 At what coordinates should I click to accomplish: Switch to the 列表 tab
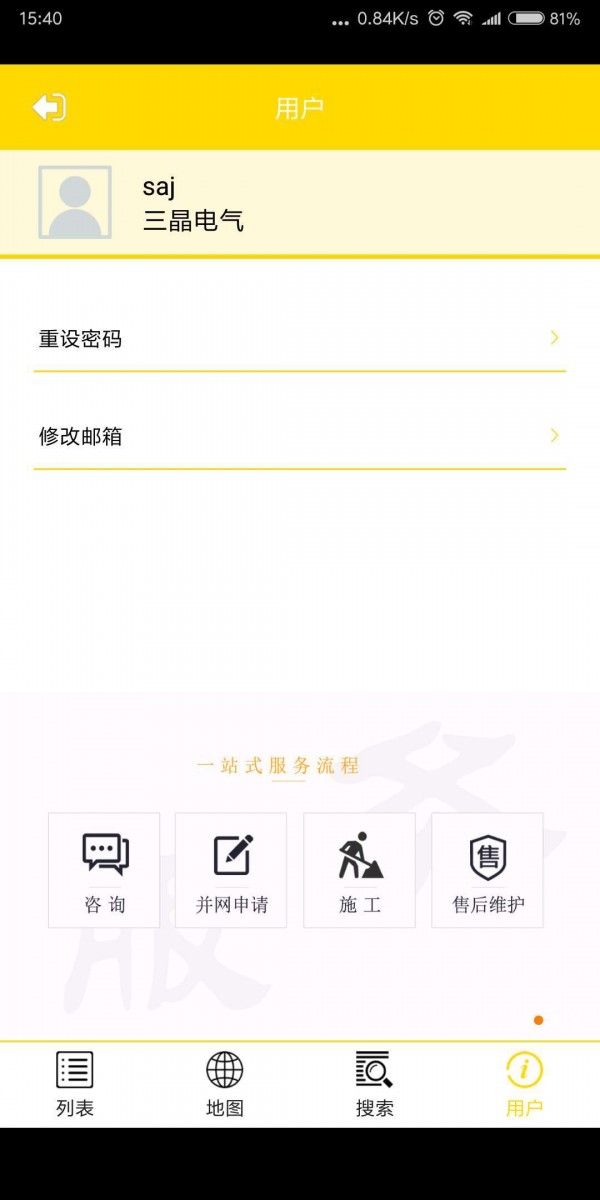pos(75,1084)
